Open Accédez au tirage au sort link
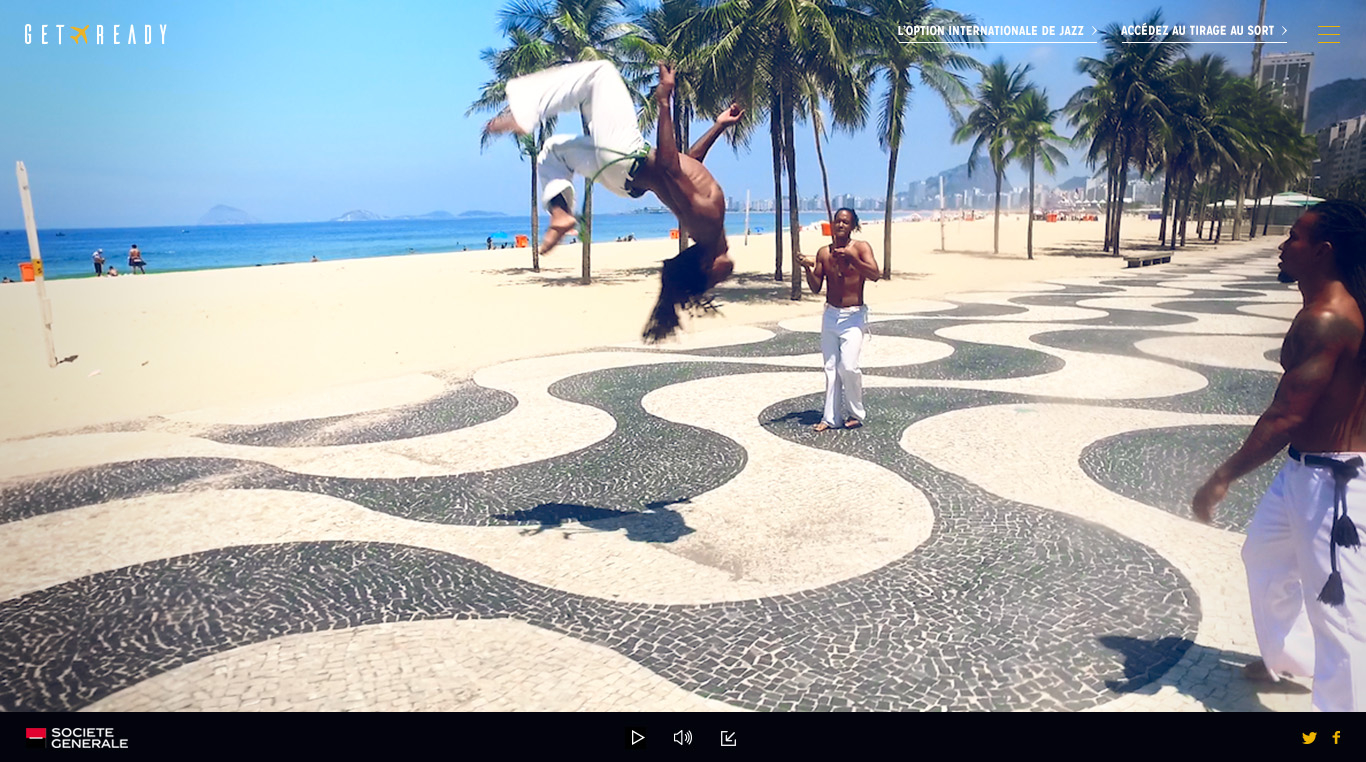Image resolution: width=1366 pixels, height=762 pixels. tap(1204, 31)
